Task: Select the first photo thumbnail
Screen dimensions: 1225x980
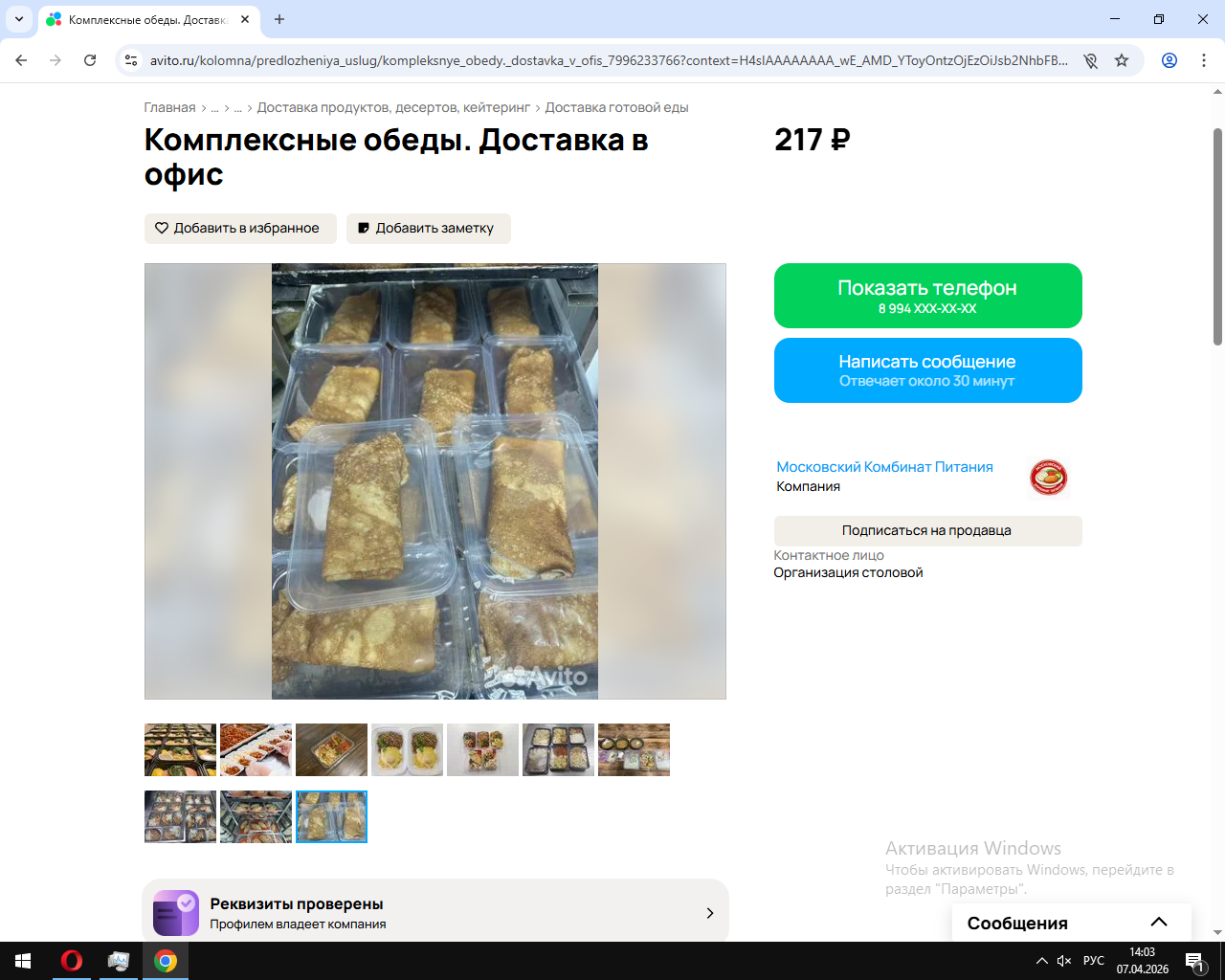Action: (x=180, y=749)
